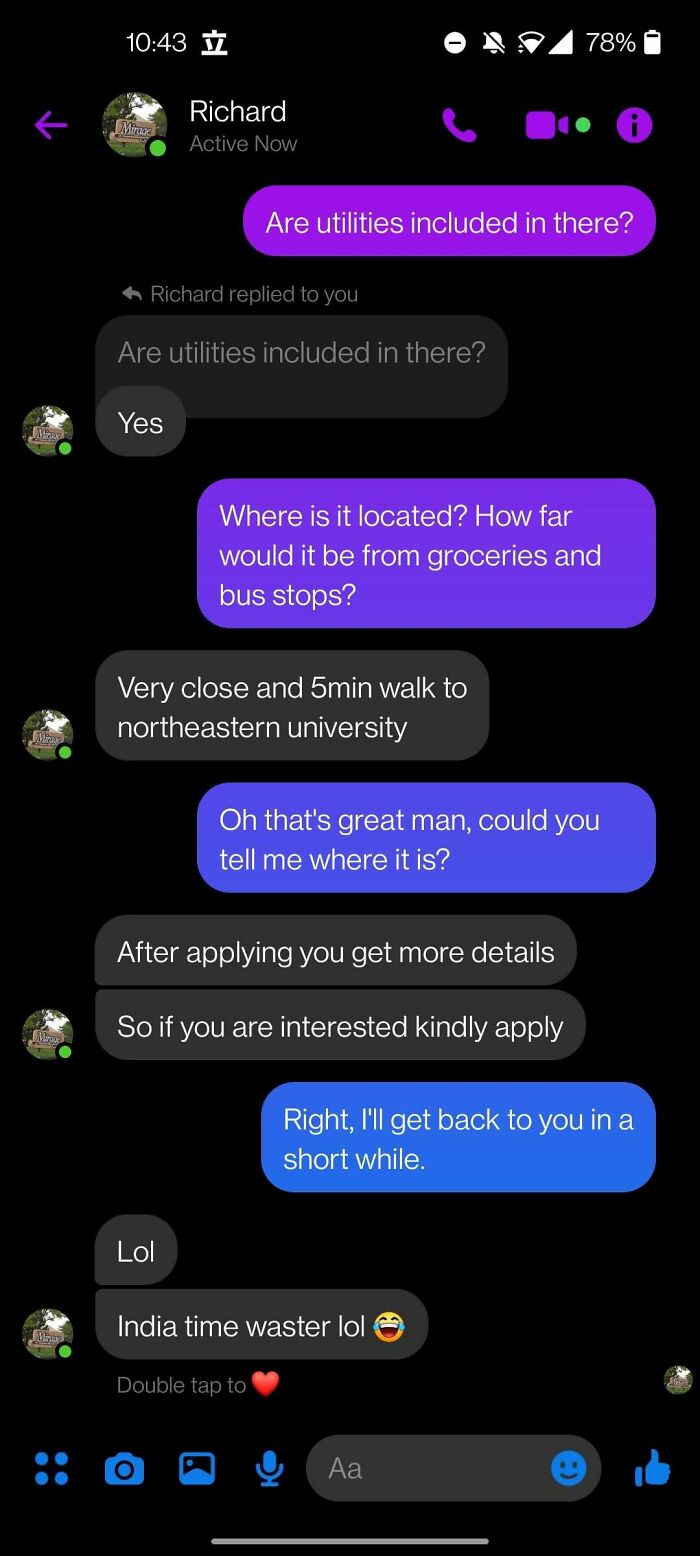
Task: Open Richard's profile from the header
Action: (238, 125)
